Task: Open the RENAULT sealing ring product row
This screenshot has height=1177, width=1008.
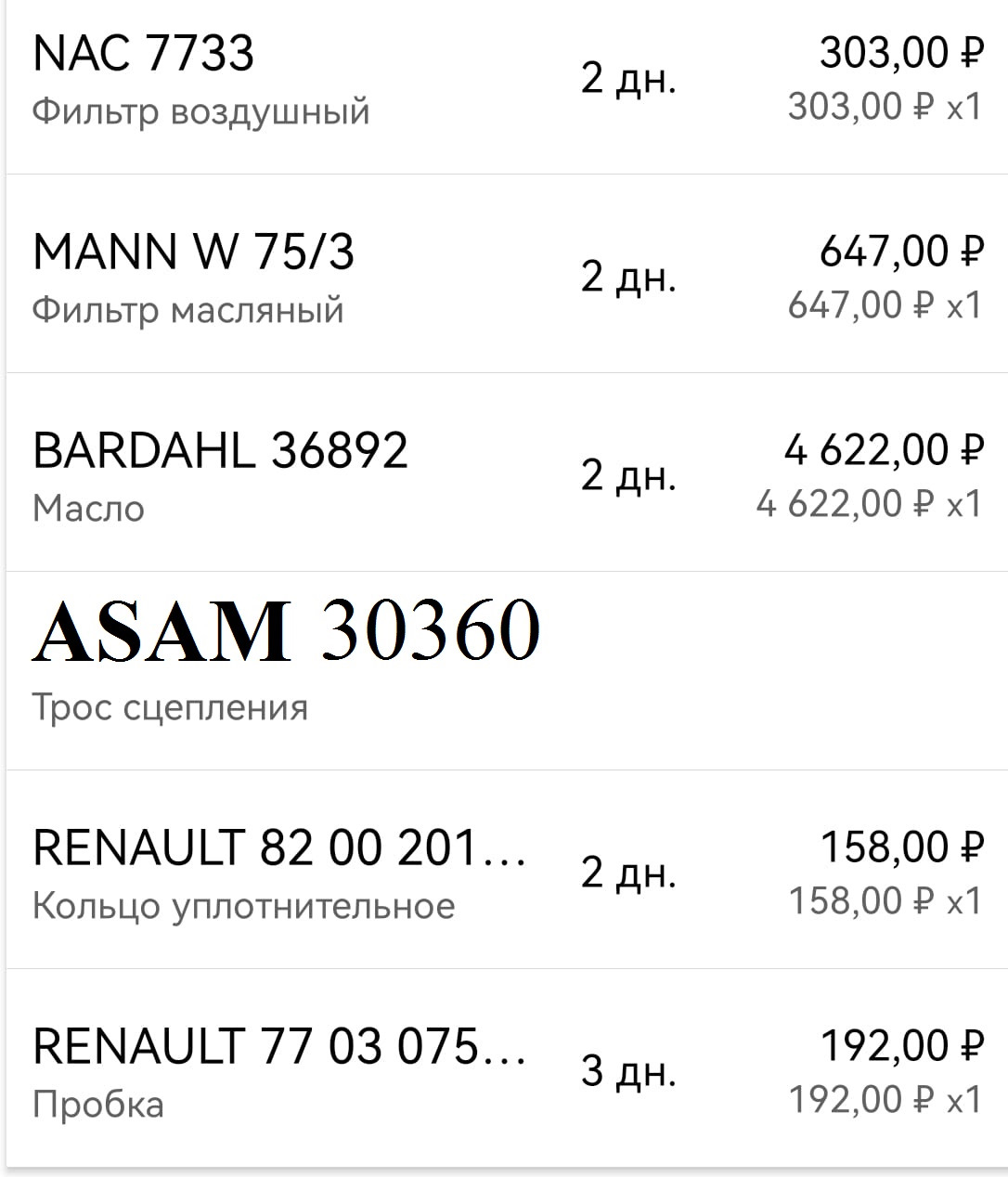Action: pyautogui.click(x=278, y=847)
